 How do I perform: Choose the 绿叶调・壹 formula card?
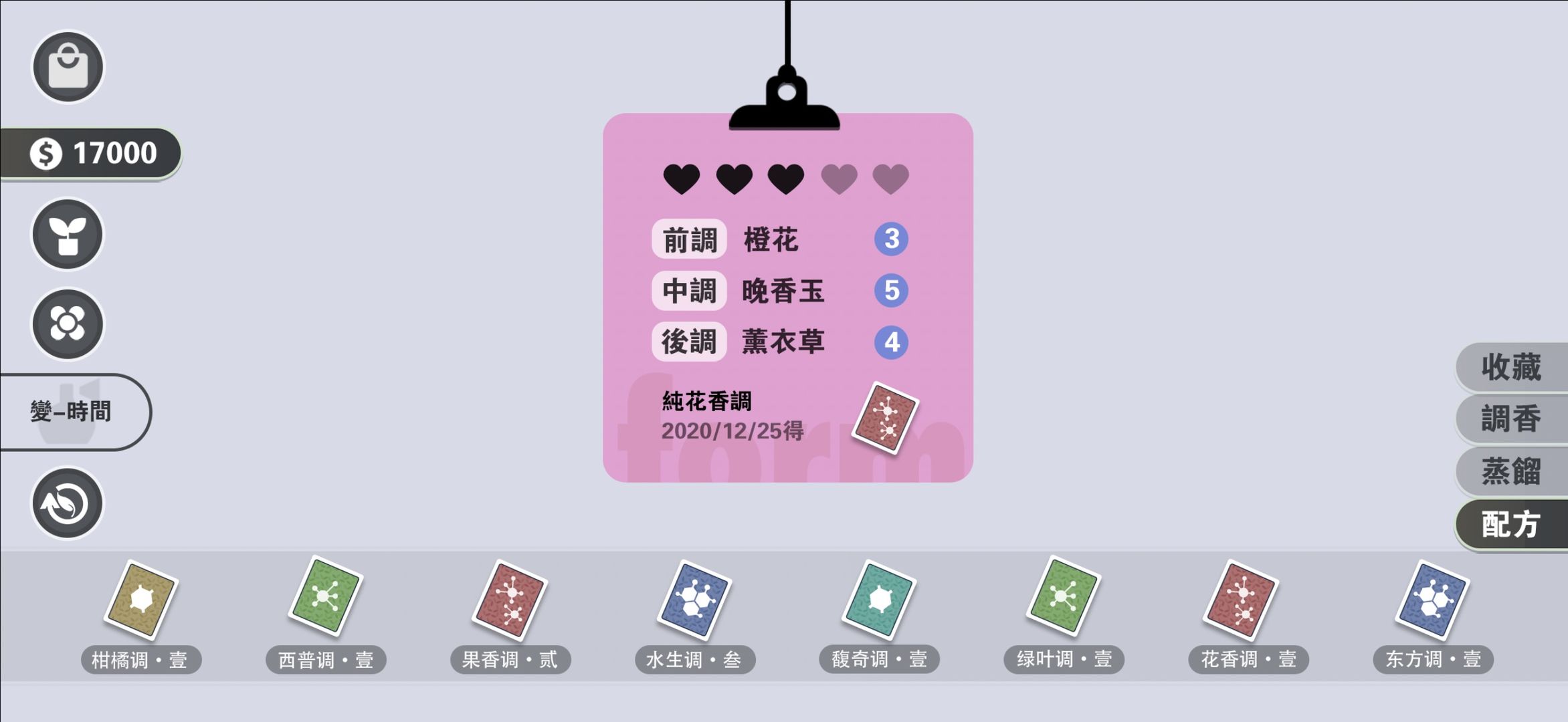coord(1064,596)
